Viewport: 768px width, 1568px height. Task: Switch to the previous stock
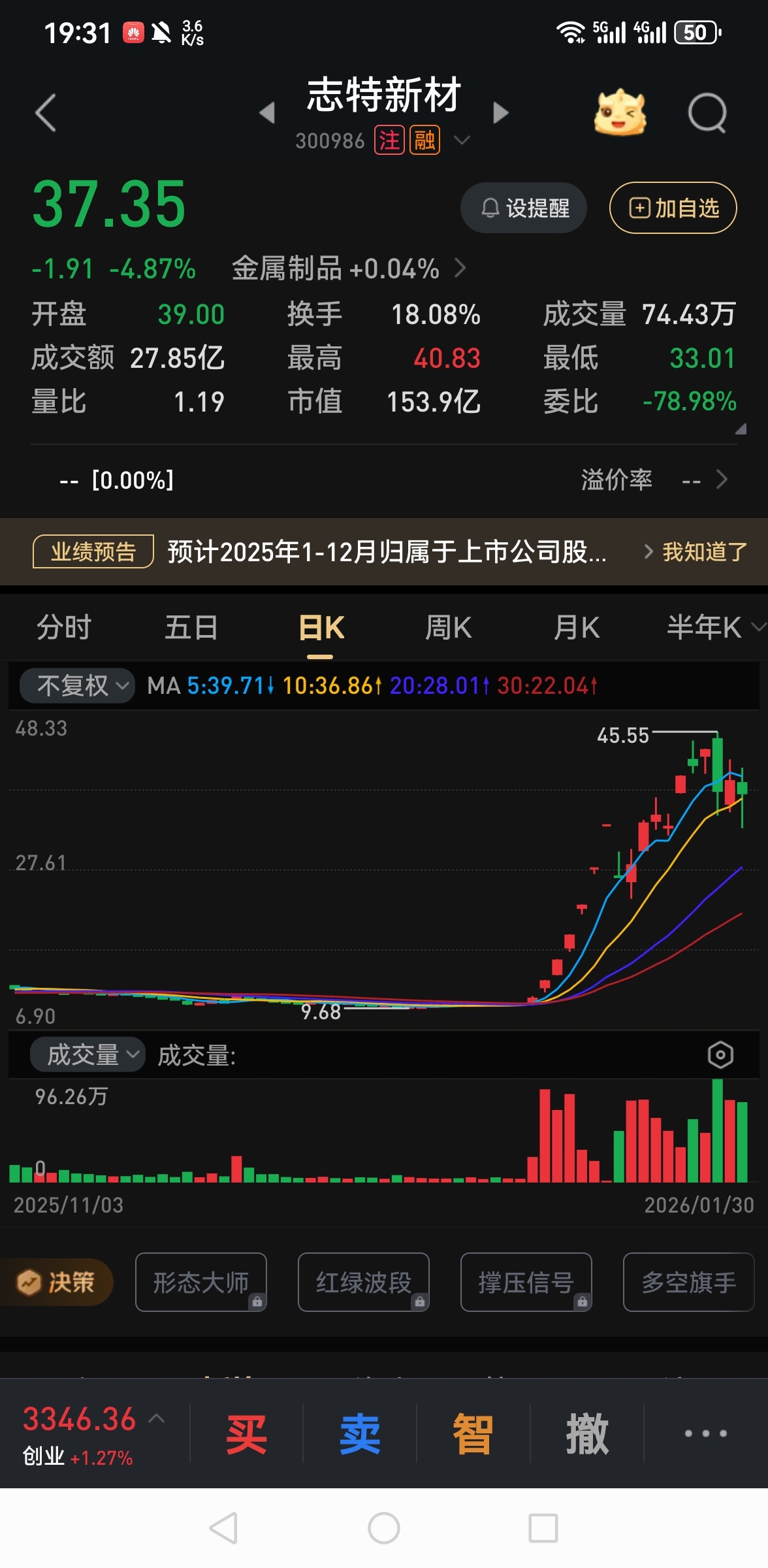266,113
